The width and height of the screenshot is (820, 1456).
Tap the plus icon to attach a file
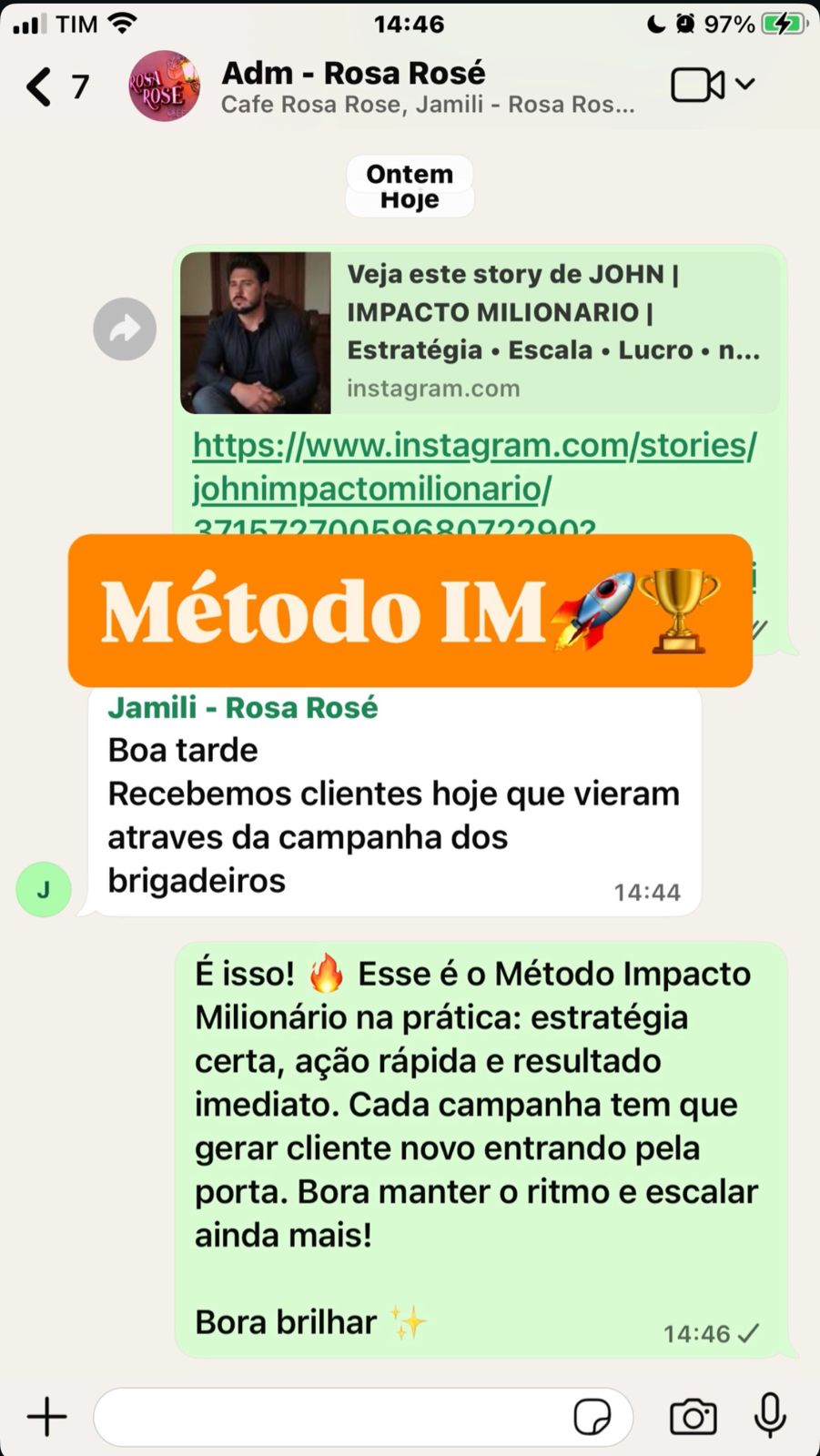46,1416
